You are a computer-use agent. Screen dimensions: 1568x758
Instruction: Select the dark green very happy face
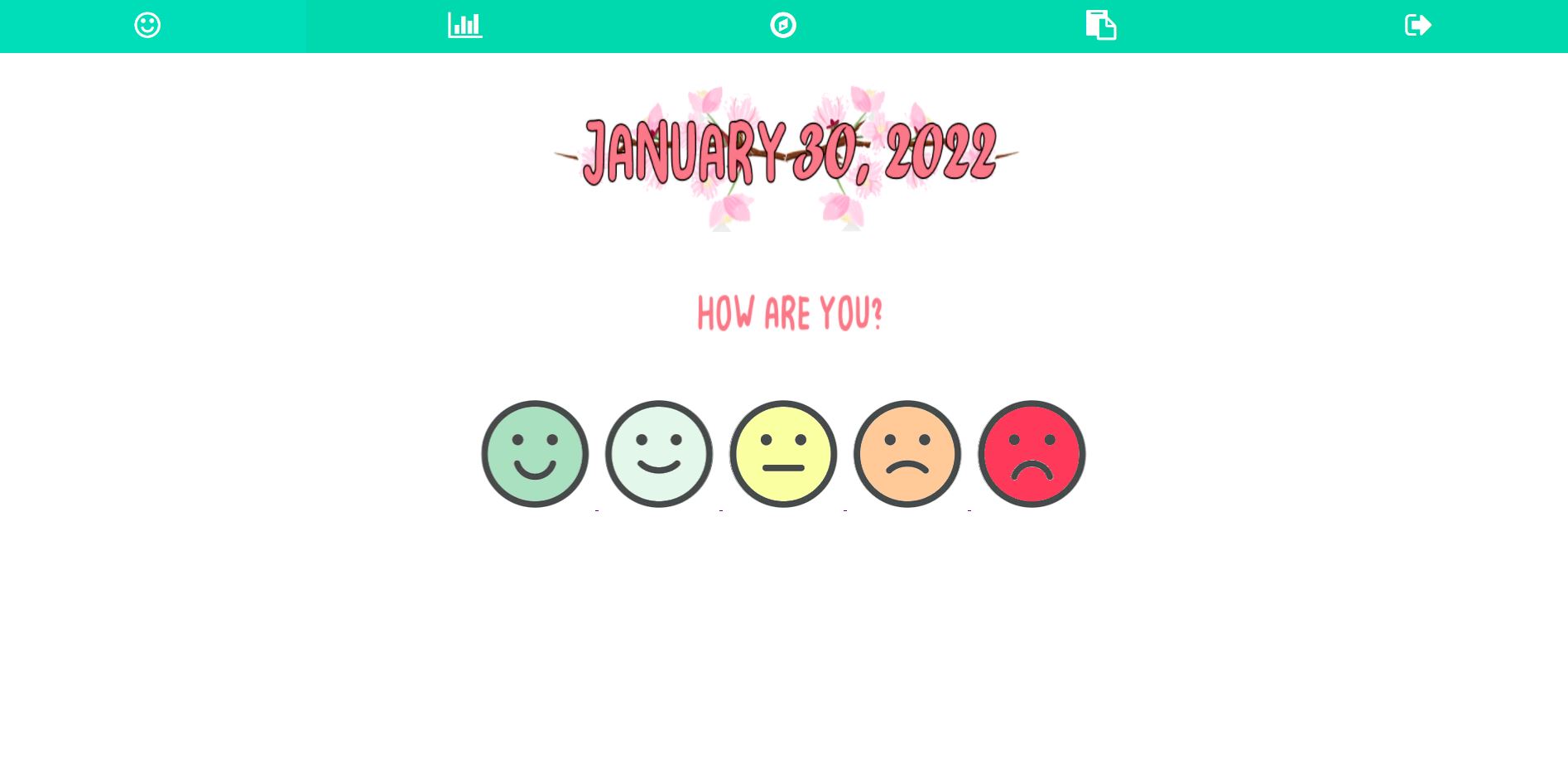coord(535,454)
